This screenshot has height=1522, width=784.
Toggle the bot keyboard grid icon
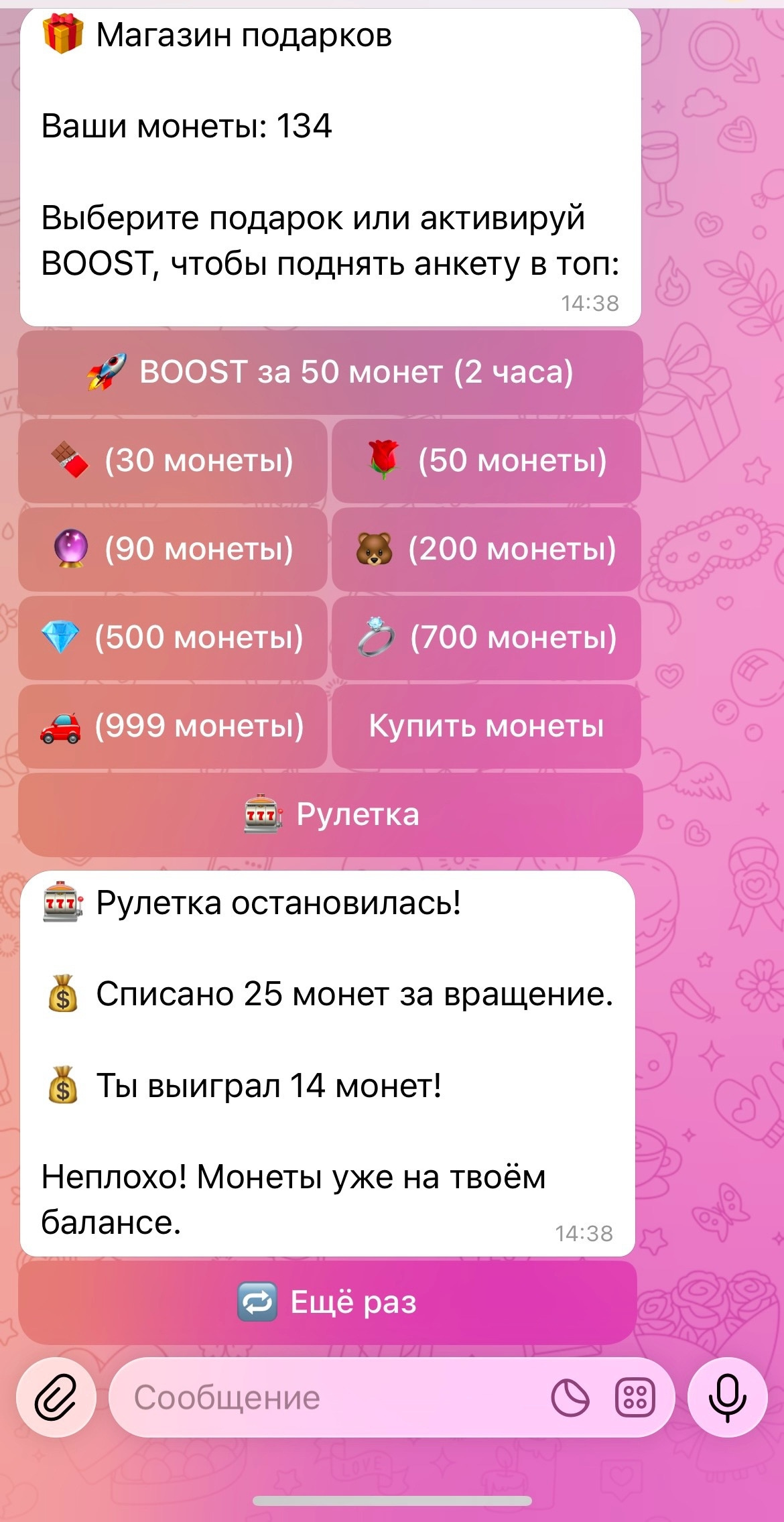click(x=634, y=1397)
